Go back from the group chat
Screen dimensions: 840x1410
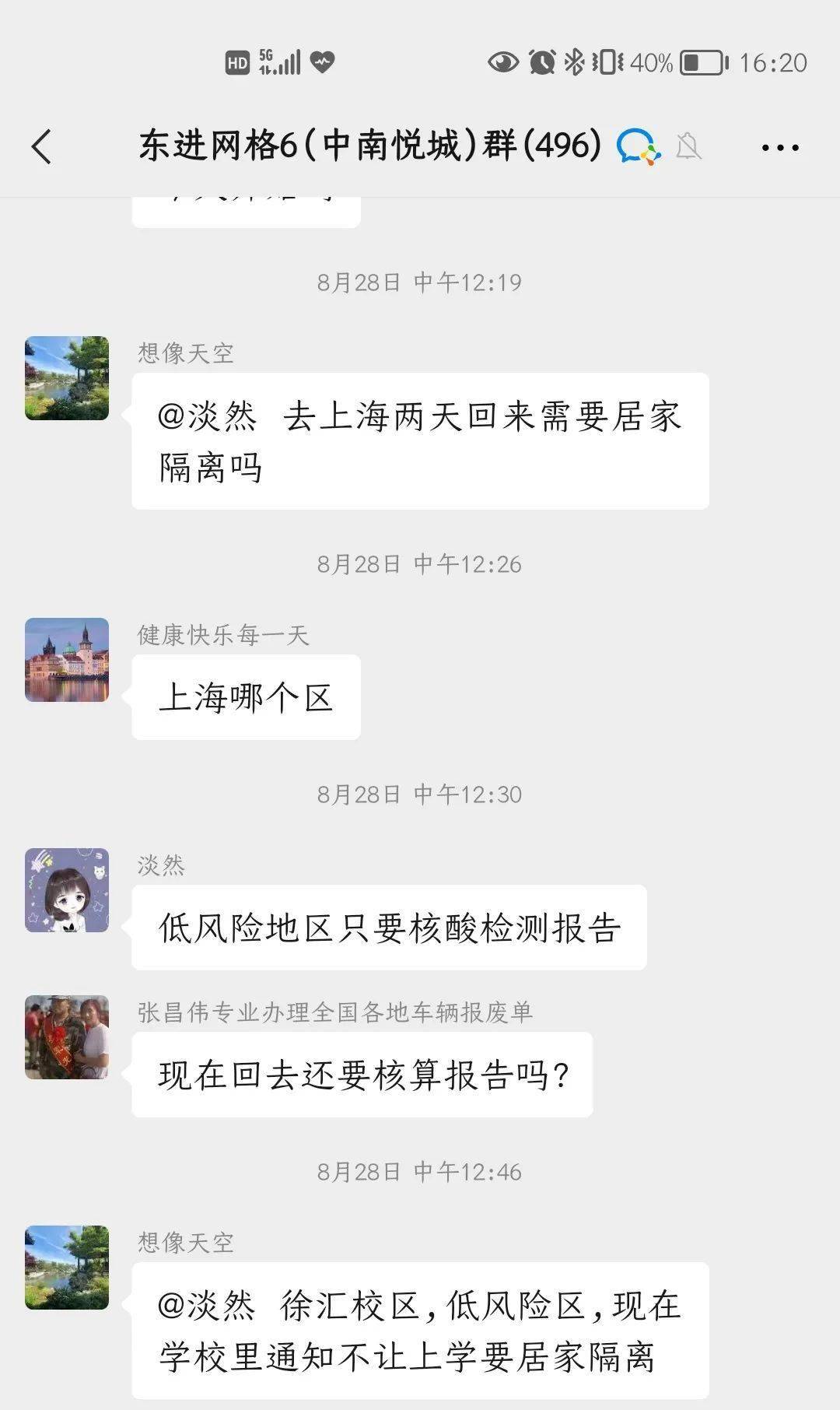click(x=42, y=146)
